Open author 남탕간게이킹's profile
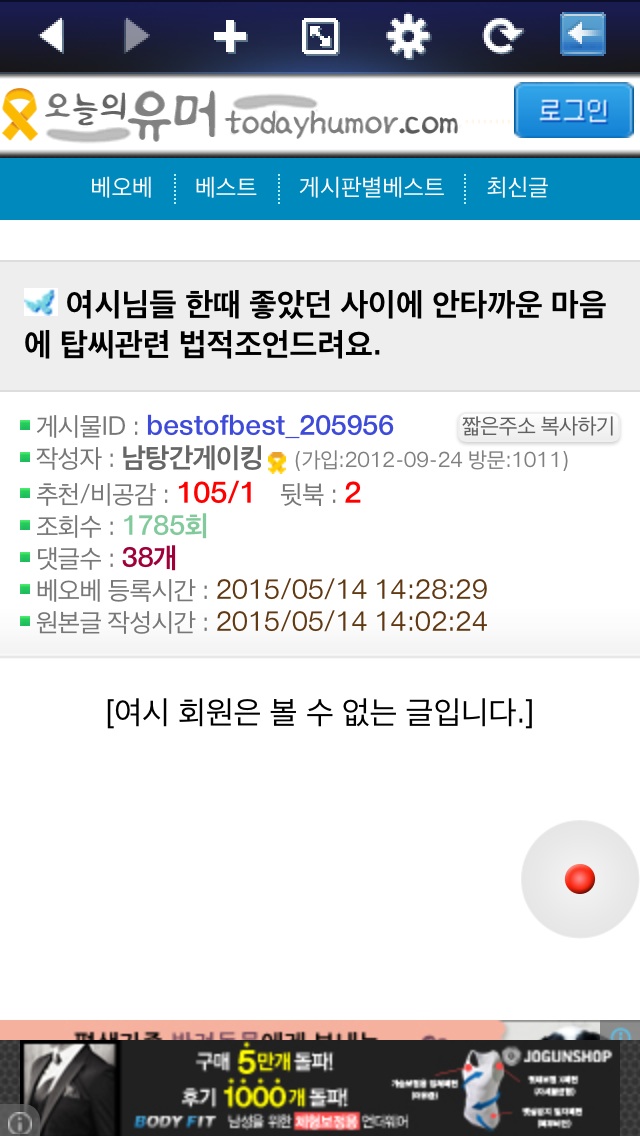 tap(191, 459)
